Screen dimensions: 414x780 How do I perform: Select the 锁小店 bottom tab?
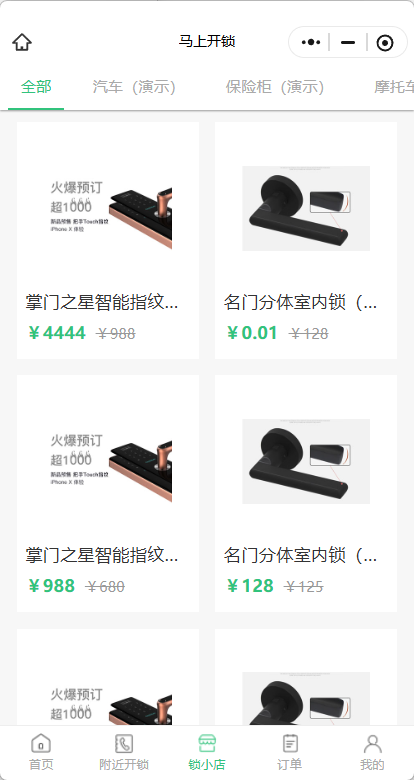(x=207, y=752)
